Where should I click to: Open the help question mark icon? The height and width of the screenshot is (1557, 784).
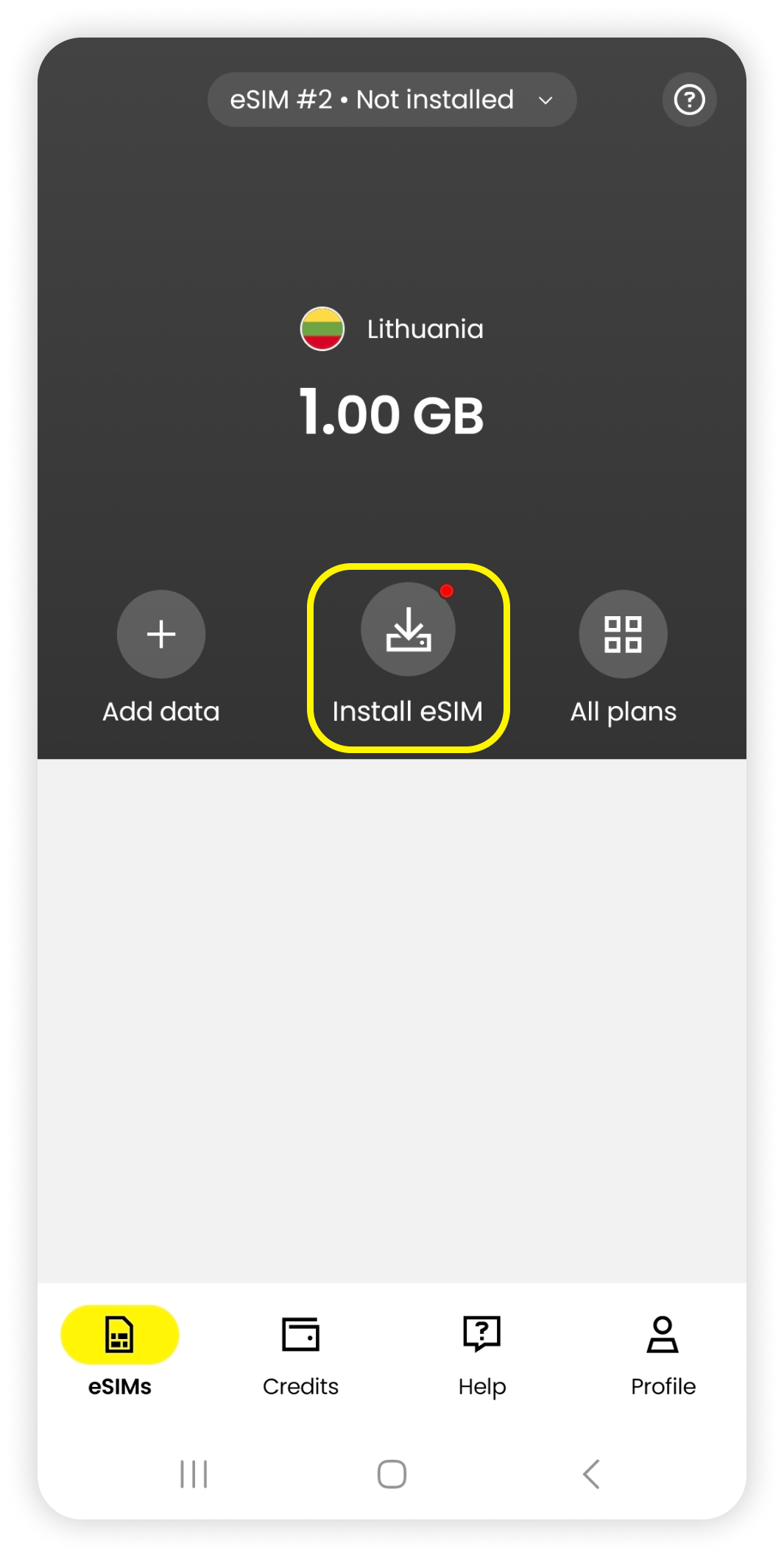tap(689, 99)
